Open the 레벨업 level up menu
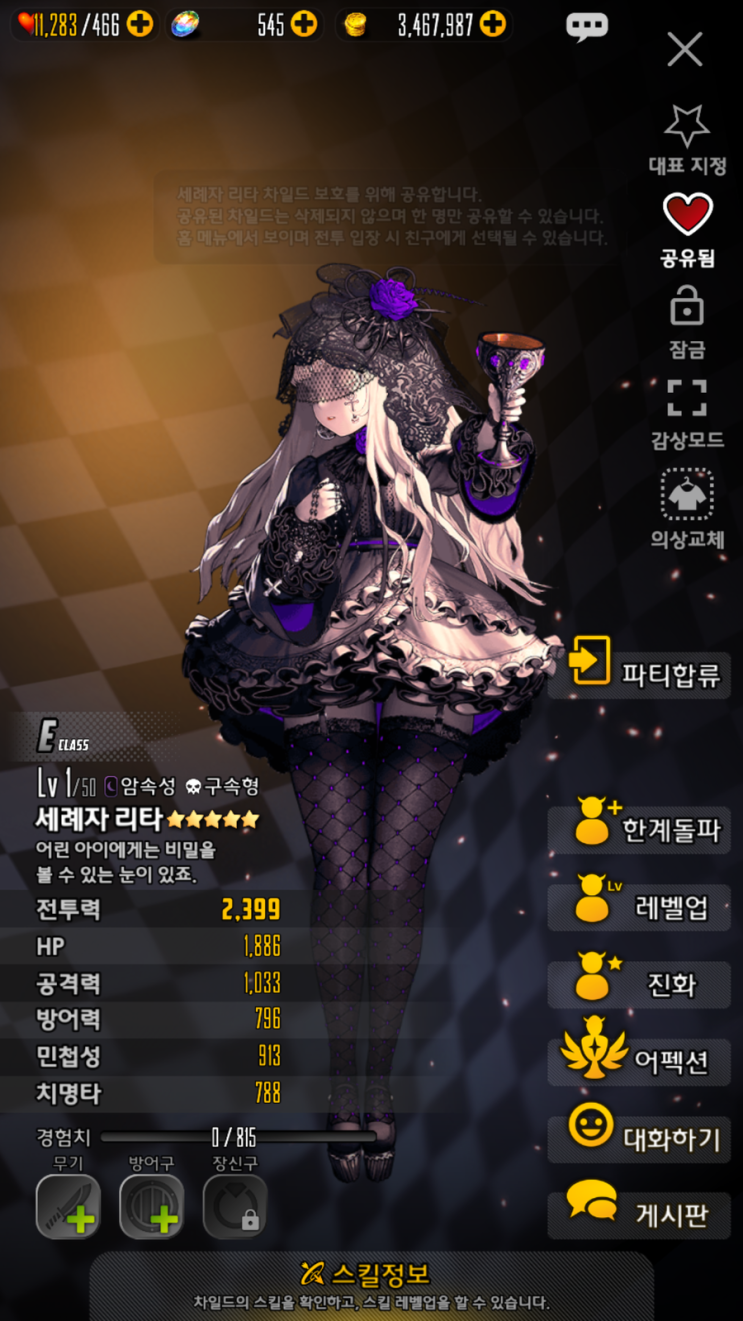Screen dimensions: 743x1321 point(640,907)
